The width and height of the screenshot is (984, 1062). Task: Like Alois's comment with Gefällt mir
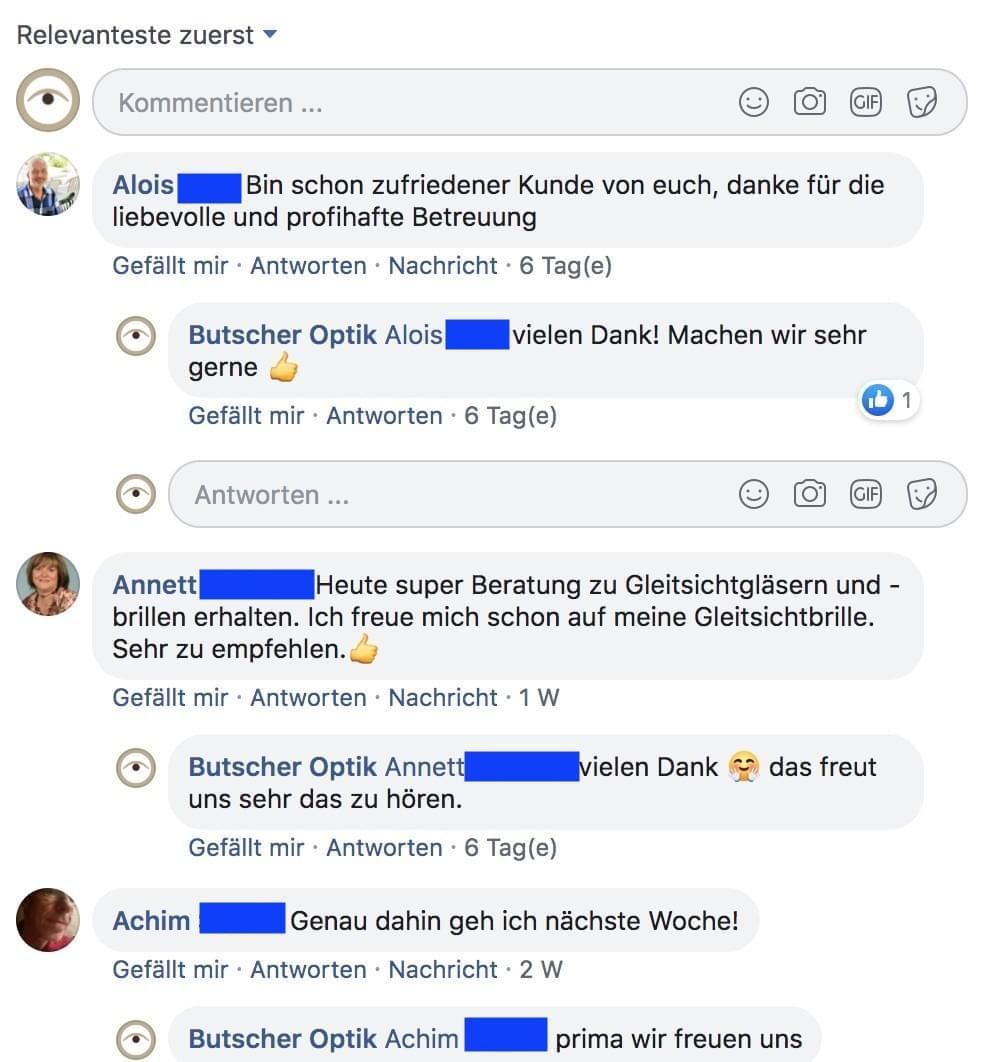point(170,266)
